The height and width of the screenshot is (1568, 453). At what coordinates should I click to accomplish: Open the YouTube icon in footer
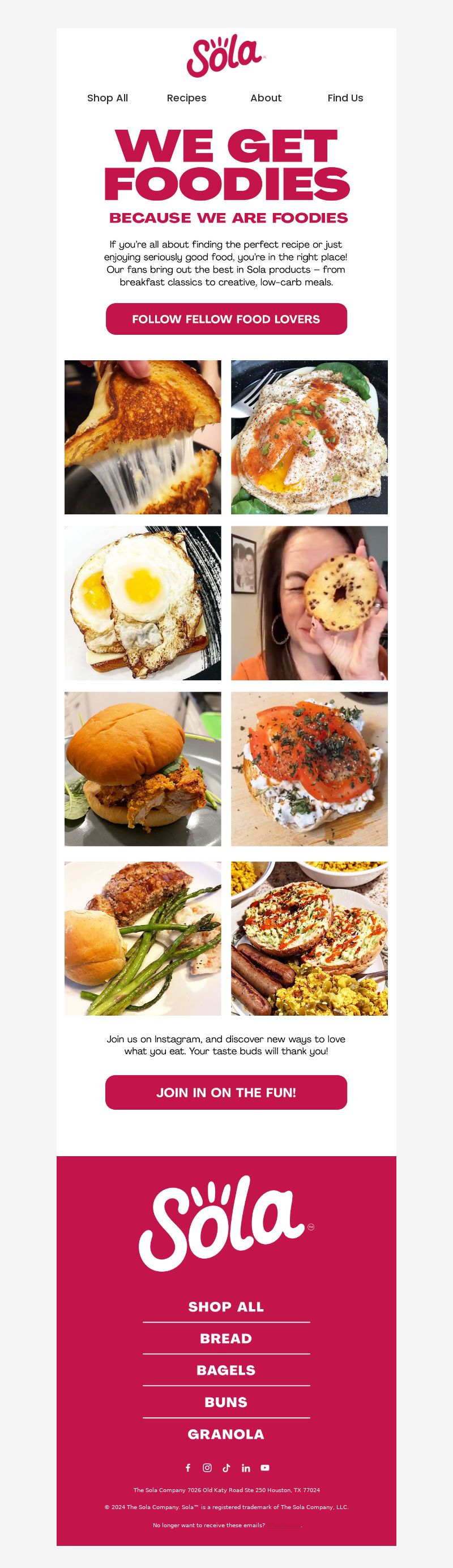click(265, 1468)
